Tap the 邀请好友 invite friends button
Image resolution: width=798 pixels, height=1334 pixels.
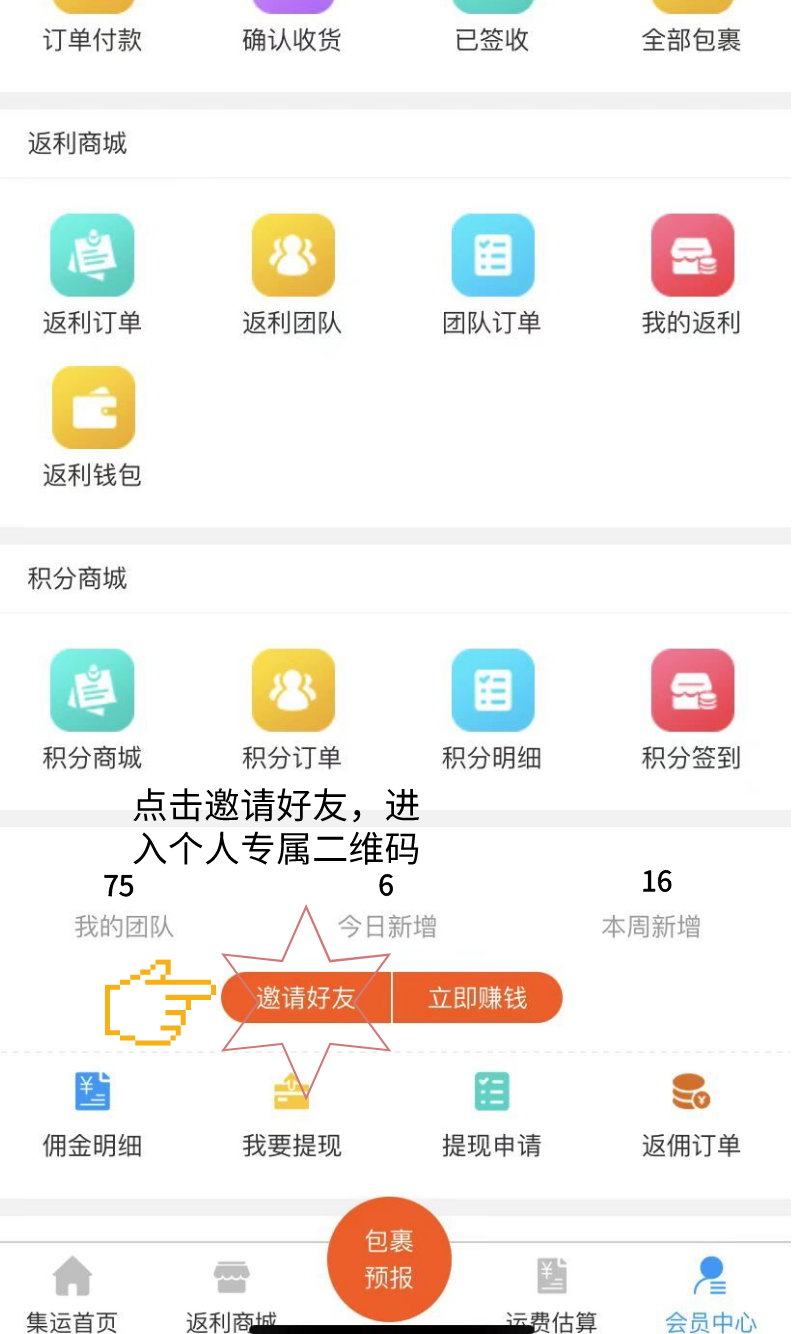tap(306, 998)
